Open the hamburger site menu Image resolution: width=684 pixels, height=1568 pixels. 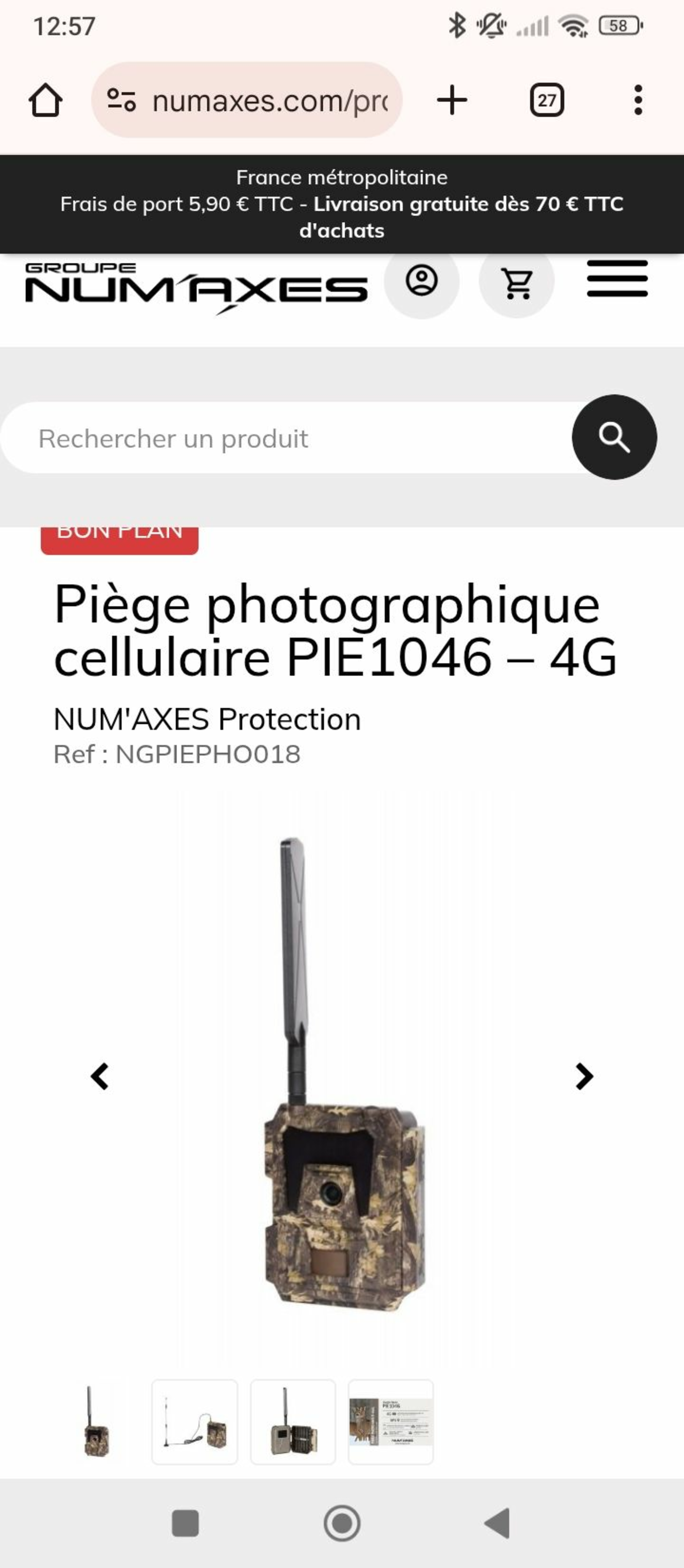click(x=617, y=279)
